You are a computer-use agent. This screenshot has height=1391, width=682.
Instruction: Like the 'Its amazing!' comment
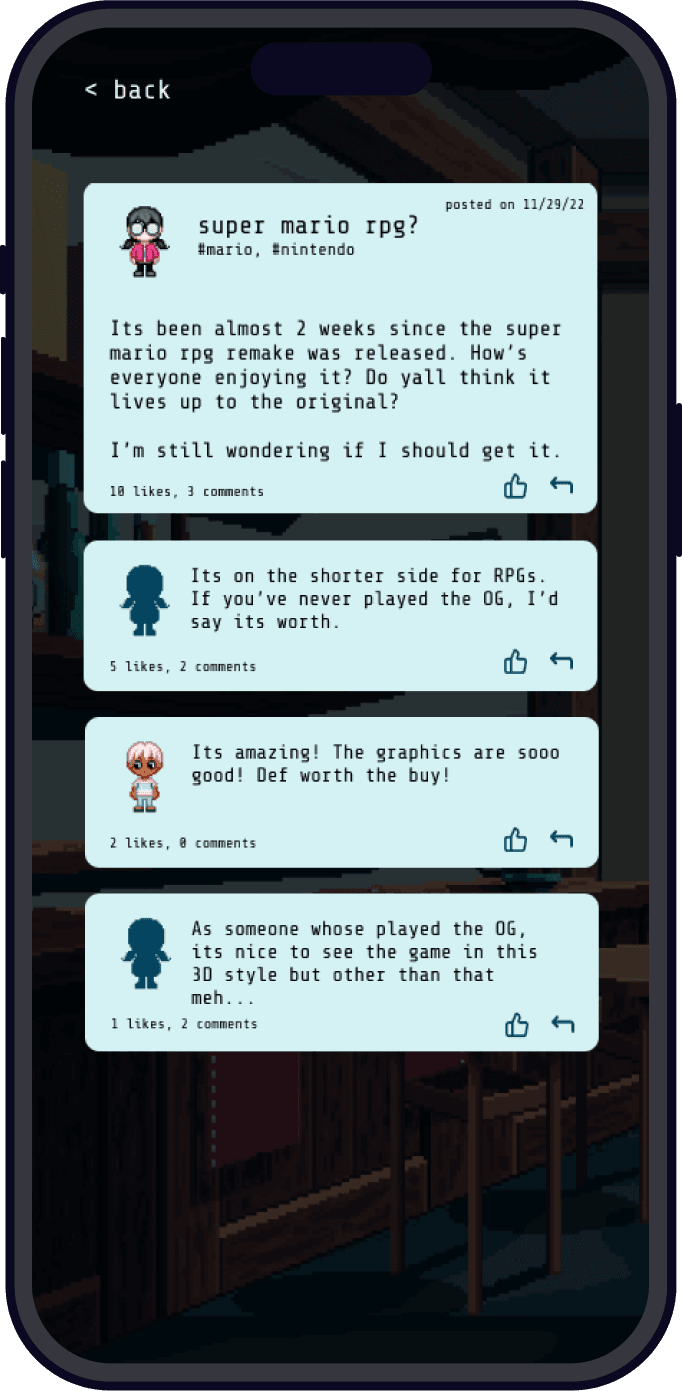(515, 839)
